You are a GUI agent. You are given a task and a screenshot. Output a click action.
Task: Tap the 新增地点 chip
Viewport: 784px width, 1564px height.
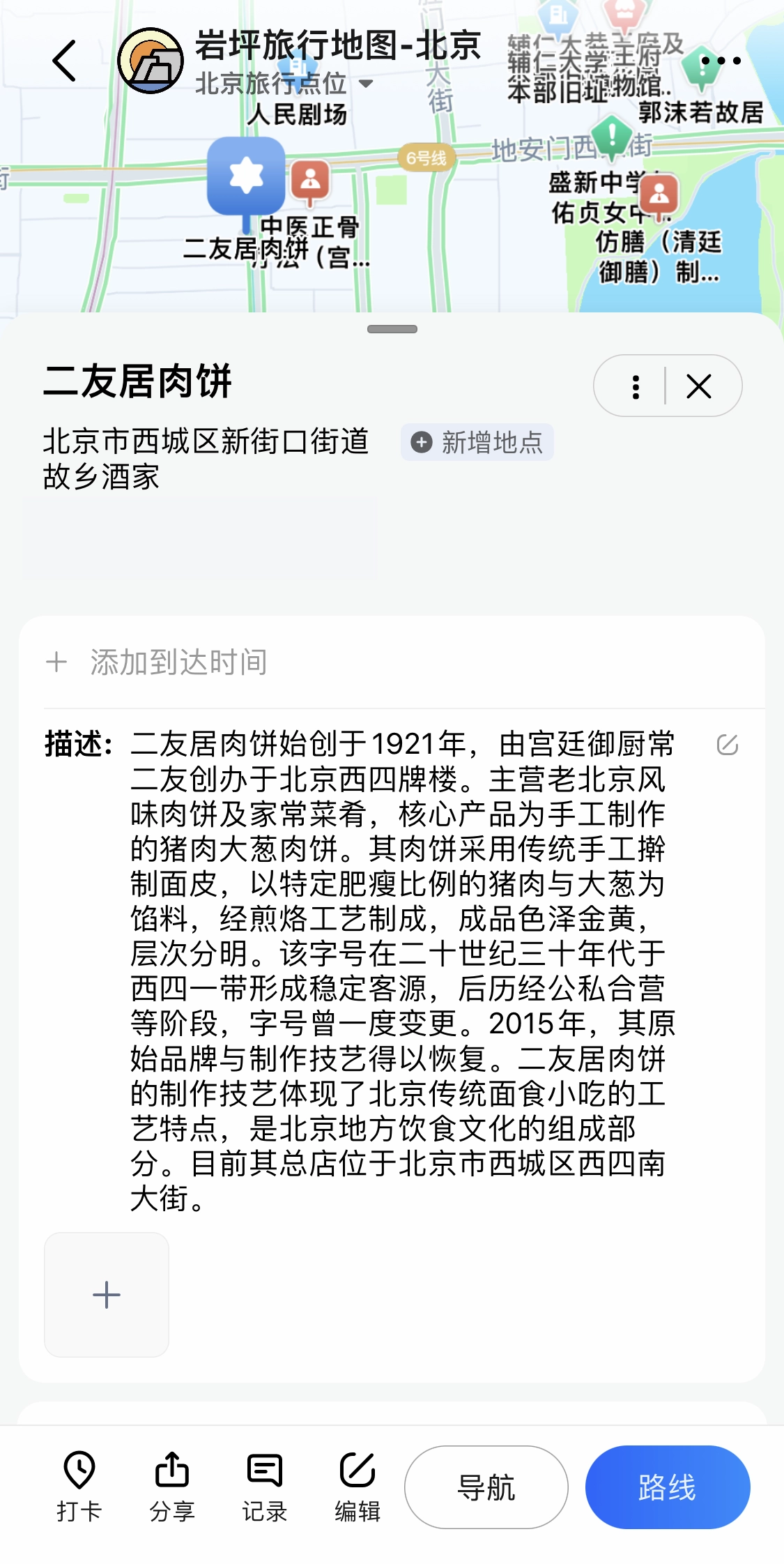click(477, 443)
